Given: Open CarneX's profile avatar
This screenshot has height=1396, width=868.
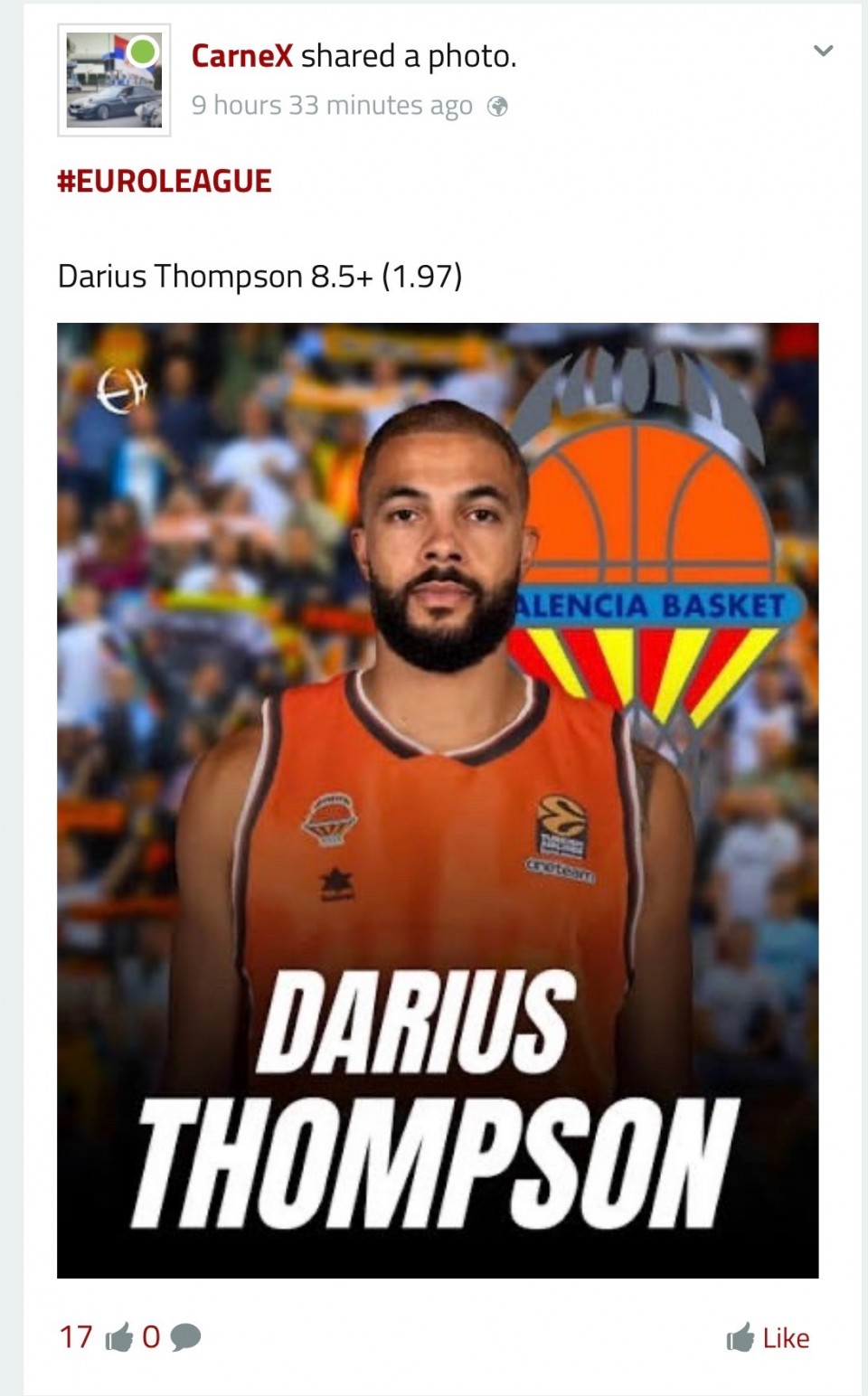Looking at the screenshot, I should (x=114, y=80).
